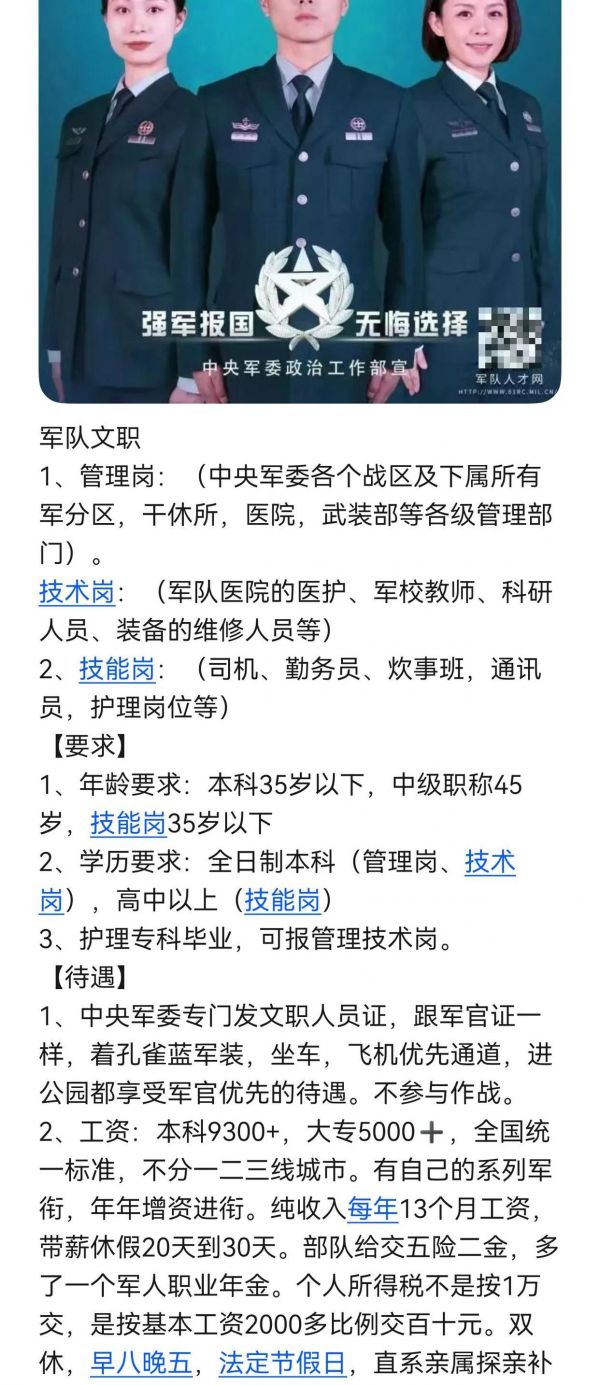Open the military recruitment poster image
600x1385 pixels.
(300, 200)
